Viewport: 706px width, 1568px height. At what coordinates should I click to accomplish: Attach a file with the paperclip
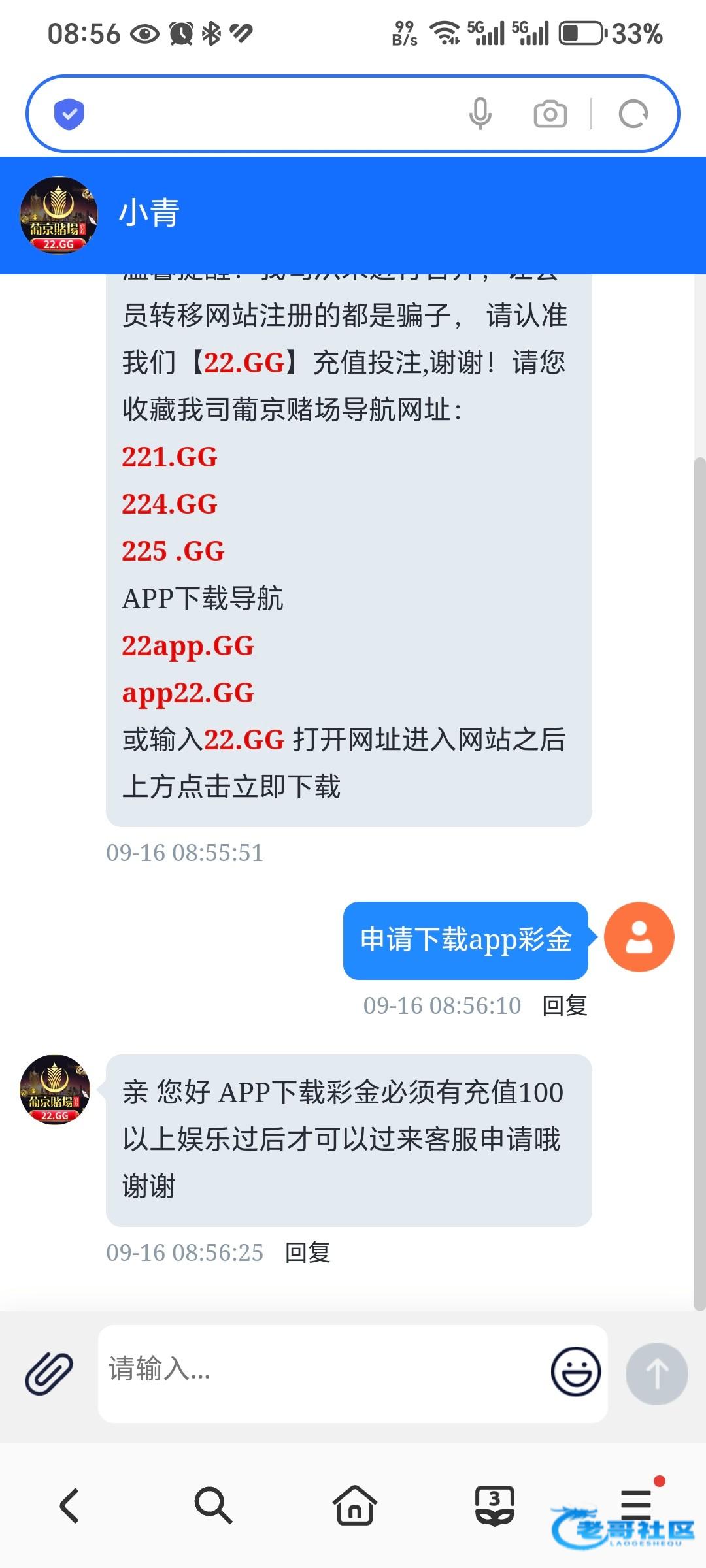[49, 1374]
